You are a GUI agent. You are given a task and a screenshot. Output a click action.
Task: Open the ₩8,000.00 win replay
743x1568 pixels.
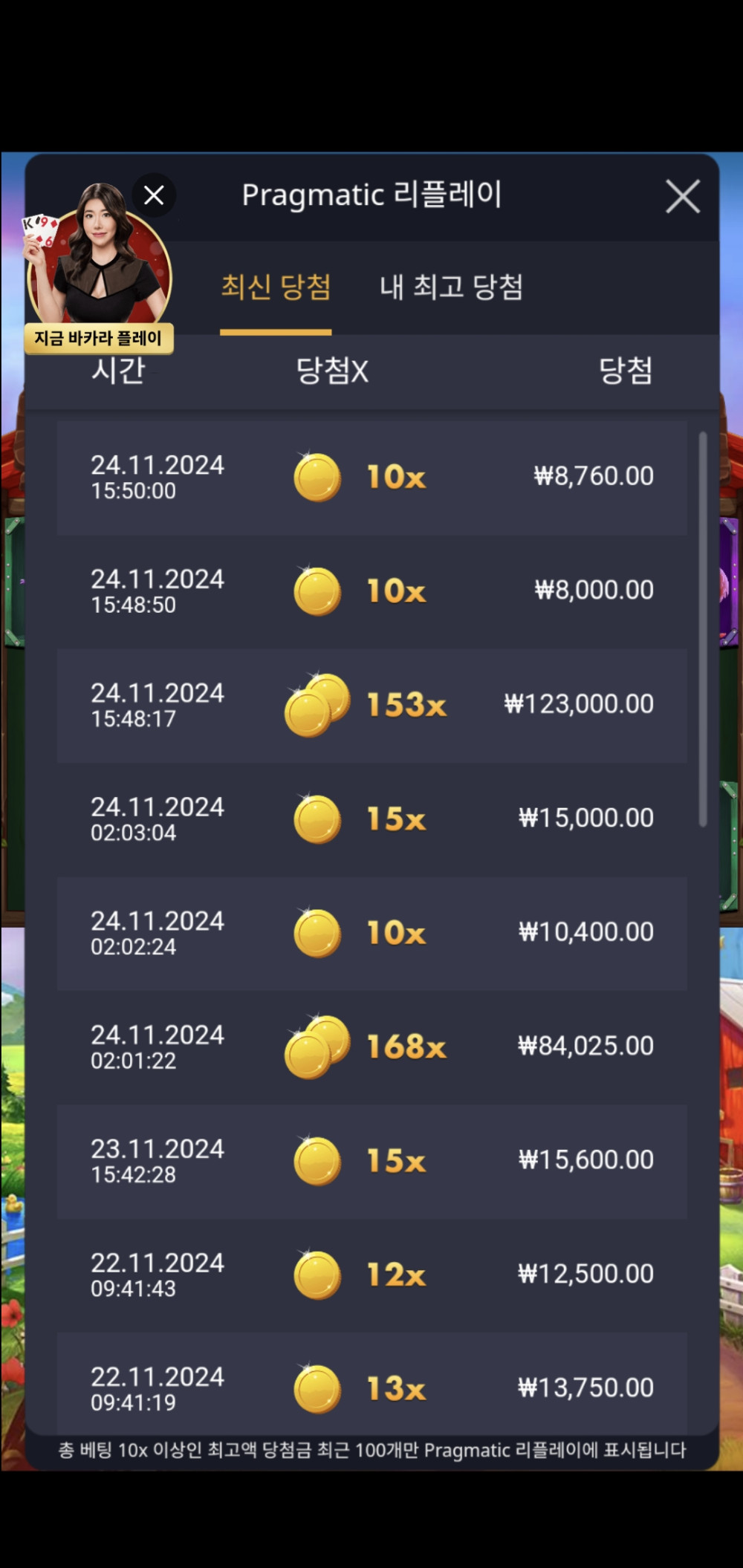click(x=371, y=591)
